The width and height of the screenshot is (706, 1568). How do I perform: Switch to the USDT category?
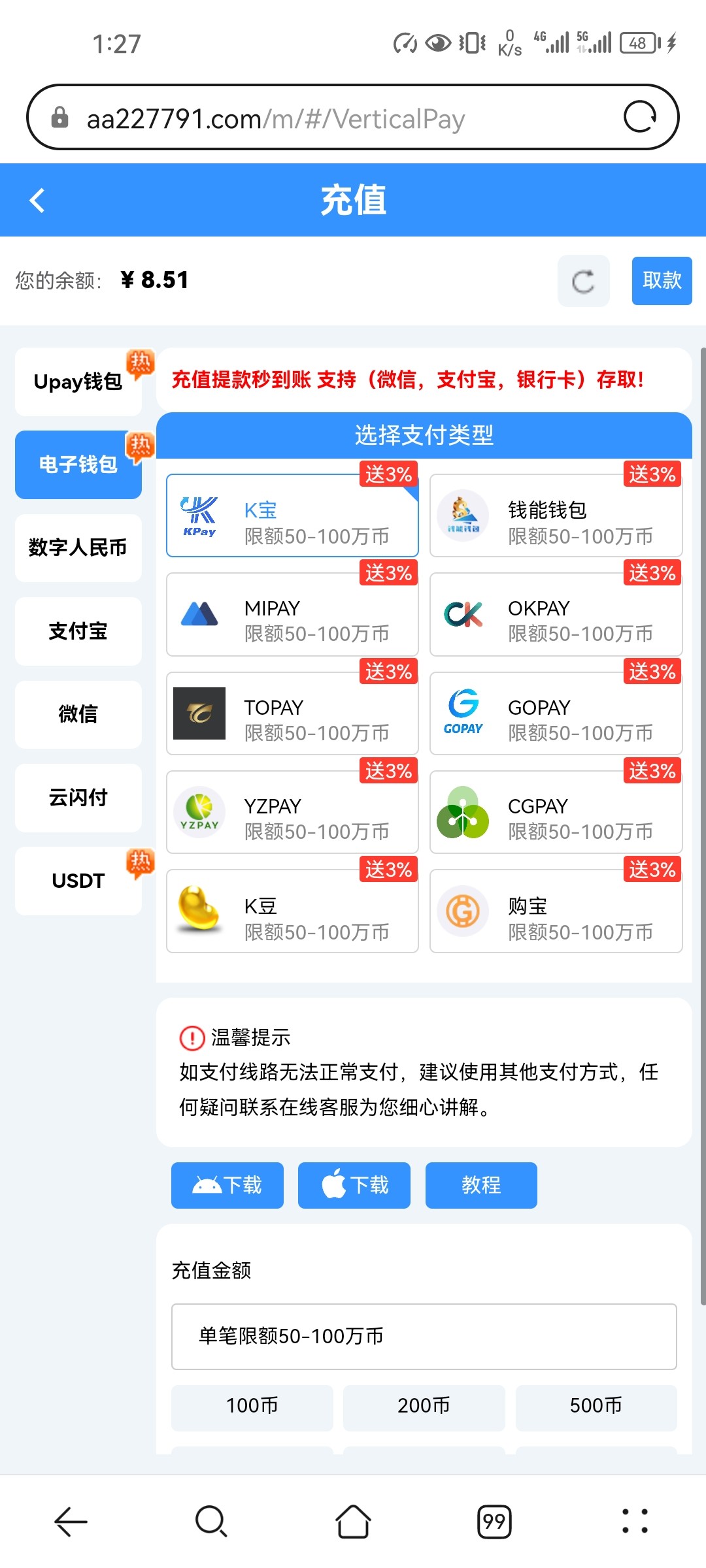point(78,881)
